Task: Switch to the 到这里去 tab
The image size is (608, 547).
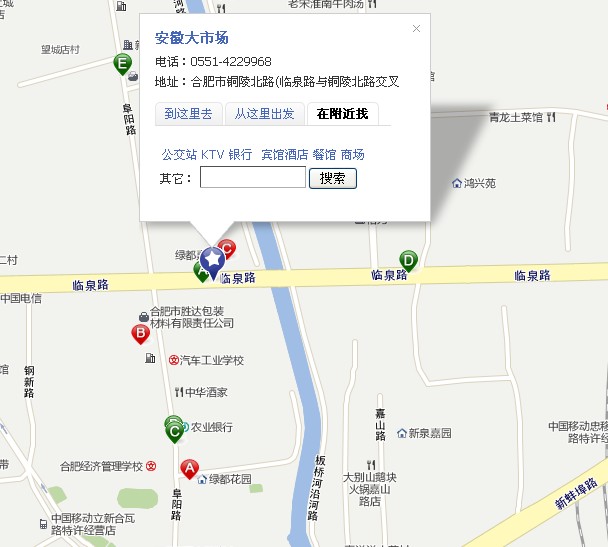Action: 188,113
